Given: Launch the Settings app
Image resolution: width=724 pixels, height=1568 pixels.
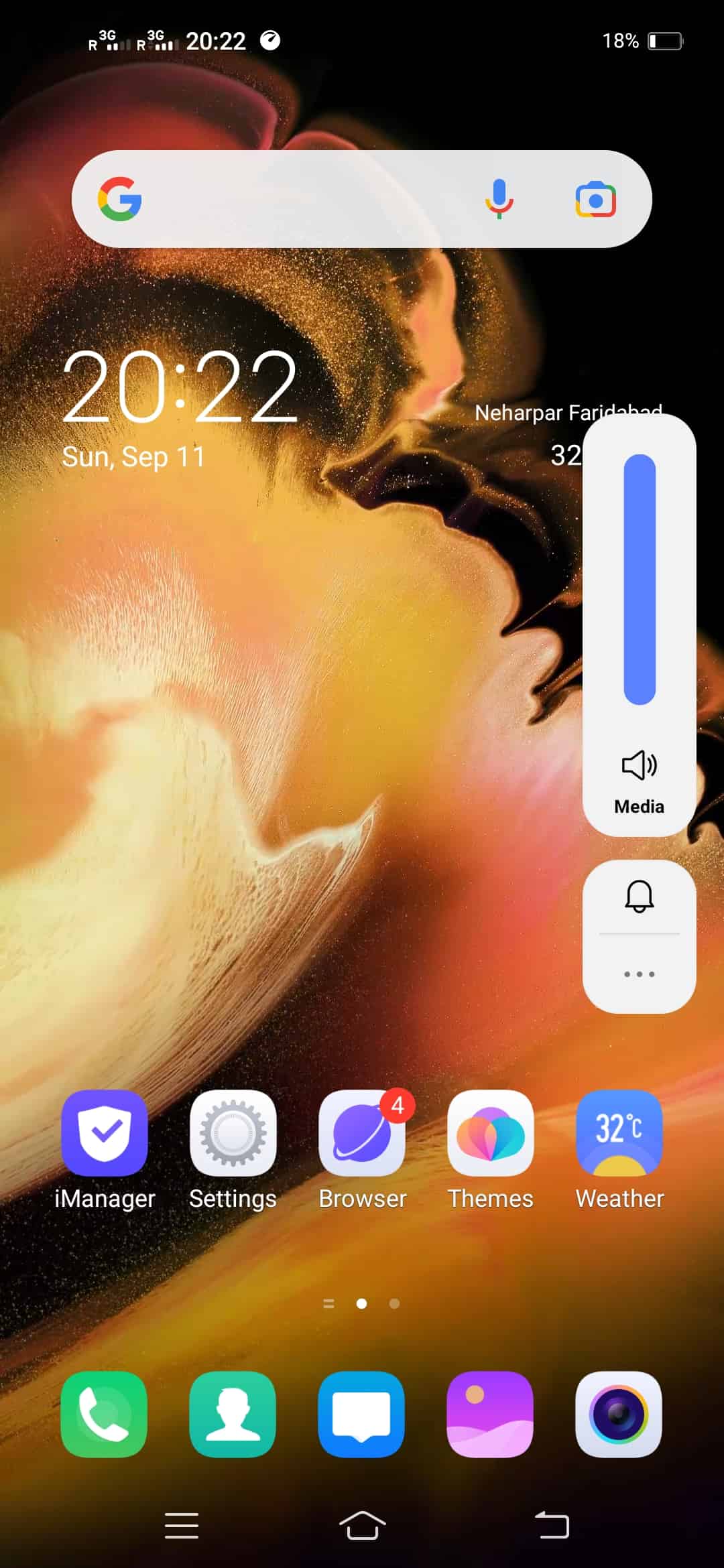Looking at the screenshot, I should pos(233,1133).
